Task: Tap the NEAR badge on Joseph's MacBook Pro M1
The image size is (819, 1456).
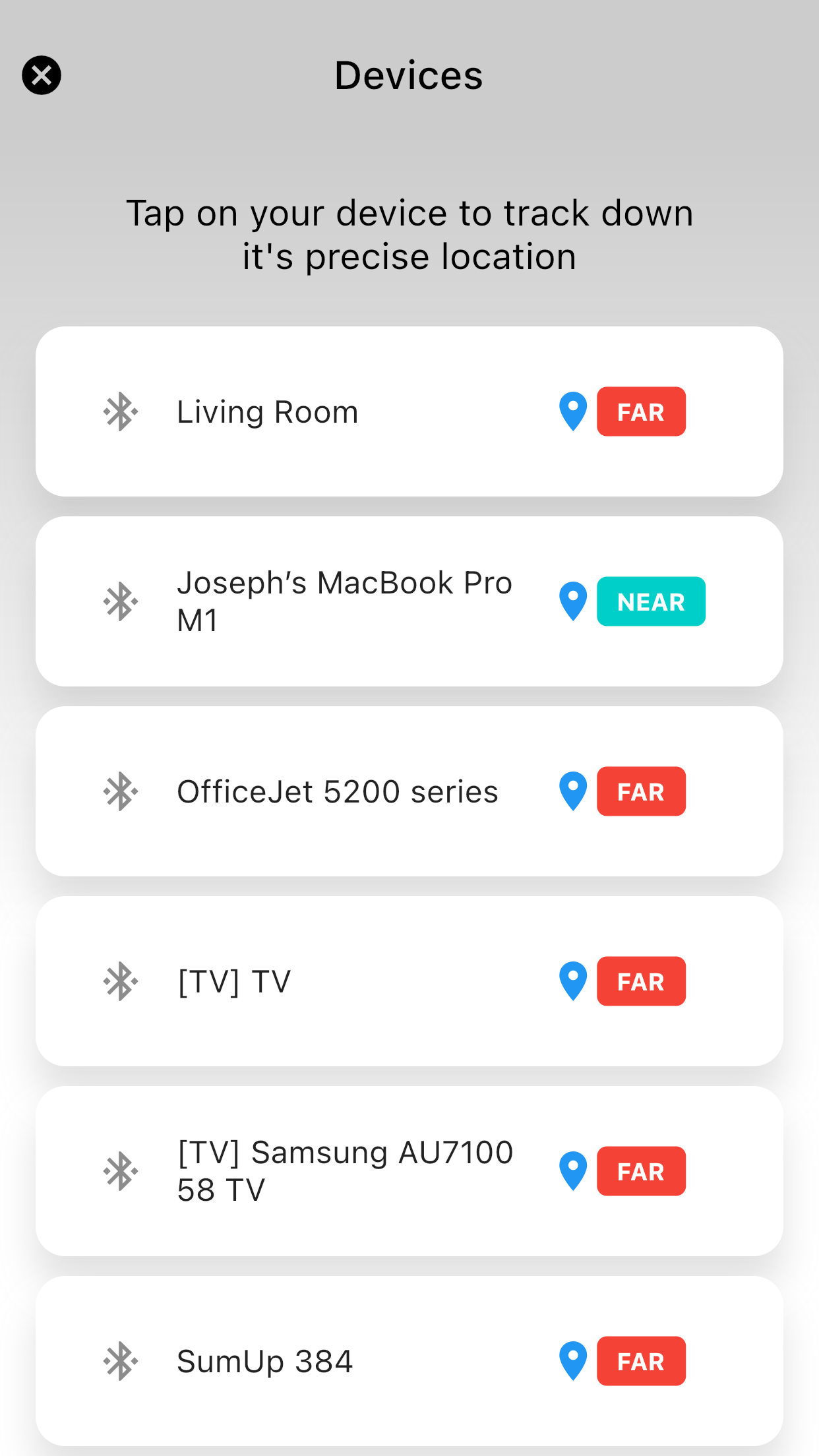Action: pos(650,601)
